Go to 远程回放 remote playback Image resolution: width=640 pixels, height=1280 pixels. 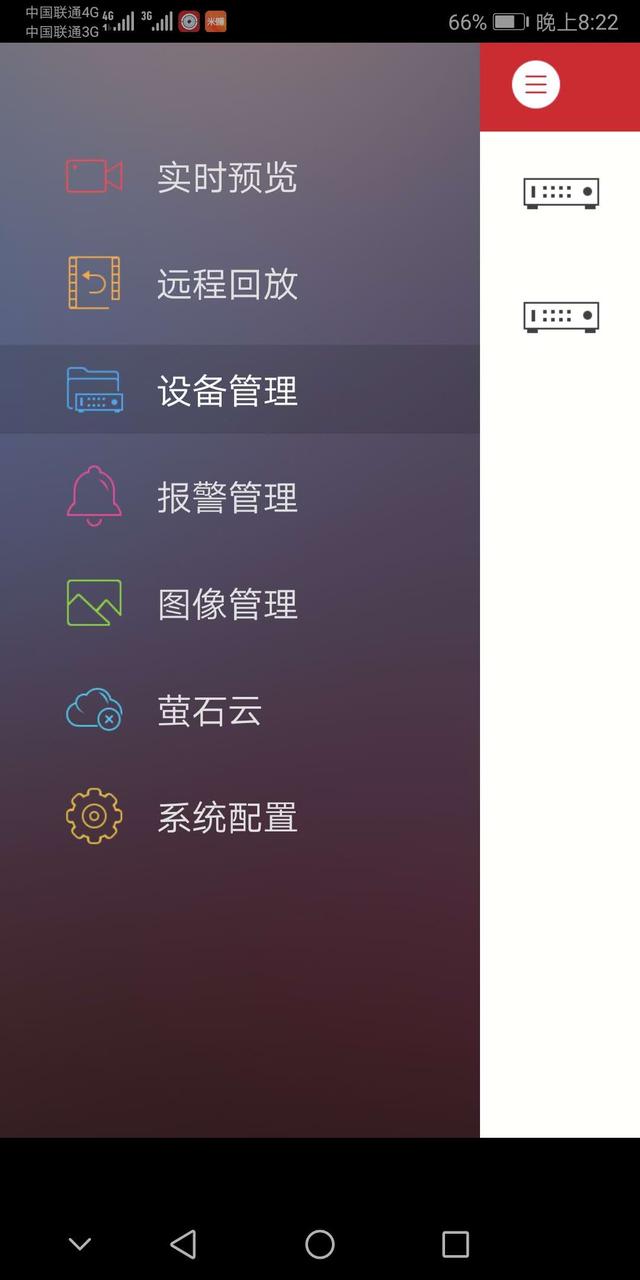pyautogui.click(x=226, y=284)
